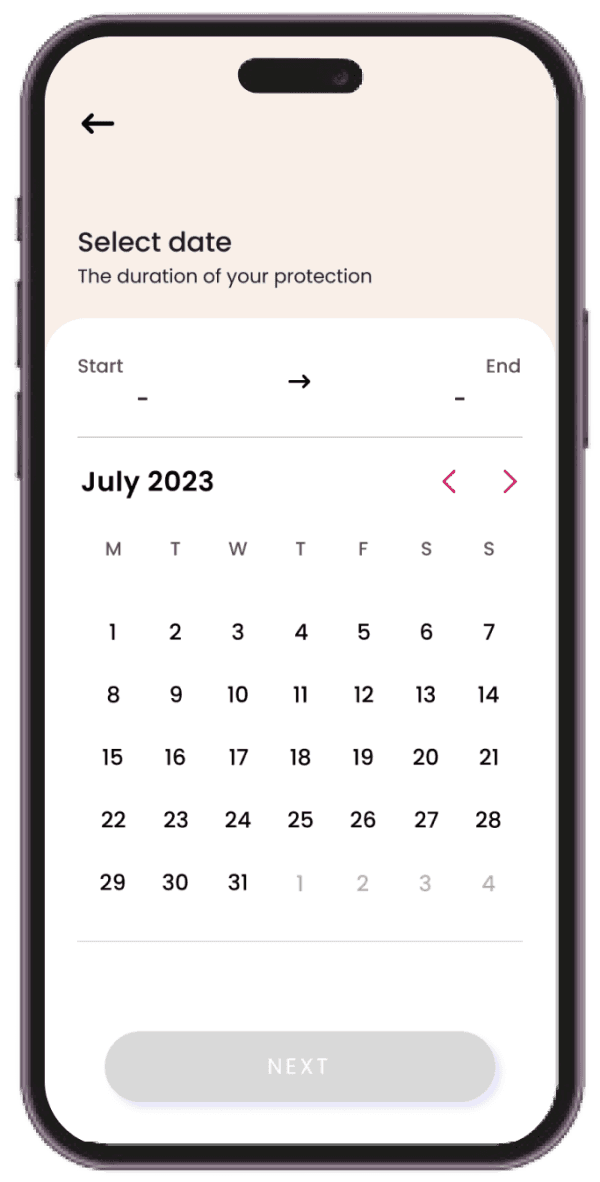Select July 1 on the calendar
This screenshot has width=600, height=1182.
click(x=113, y=632)
